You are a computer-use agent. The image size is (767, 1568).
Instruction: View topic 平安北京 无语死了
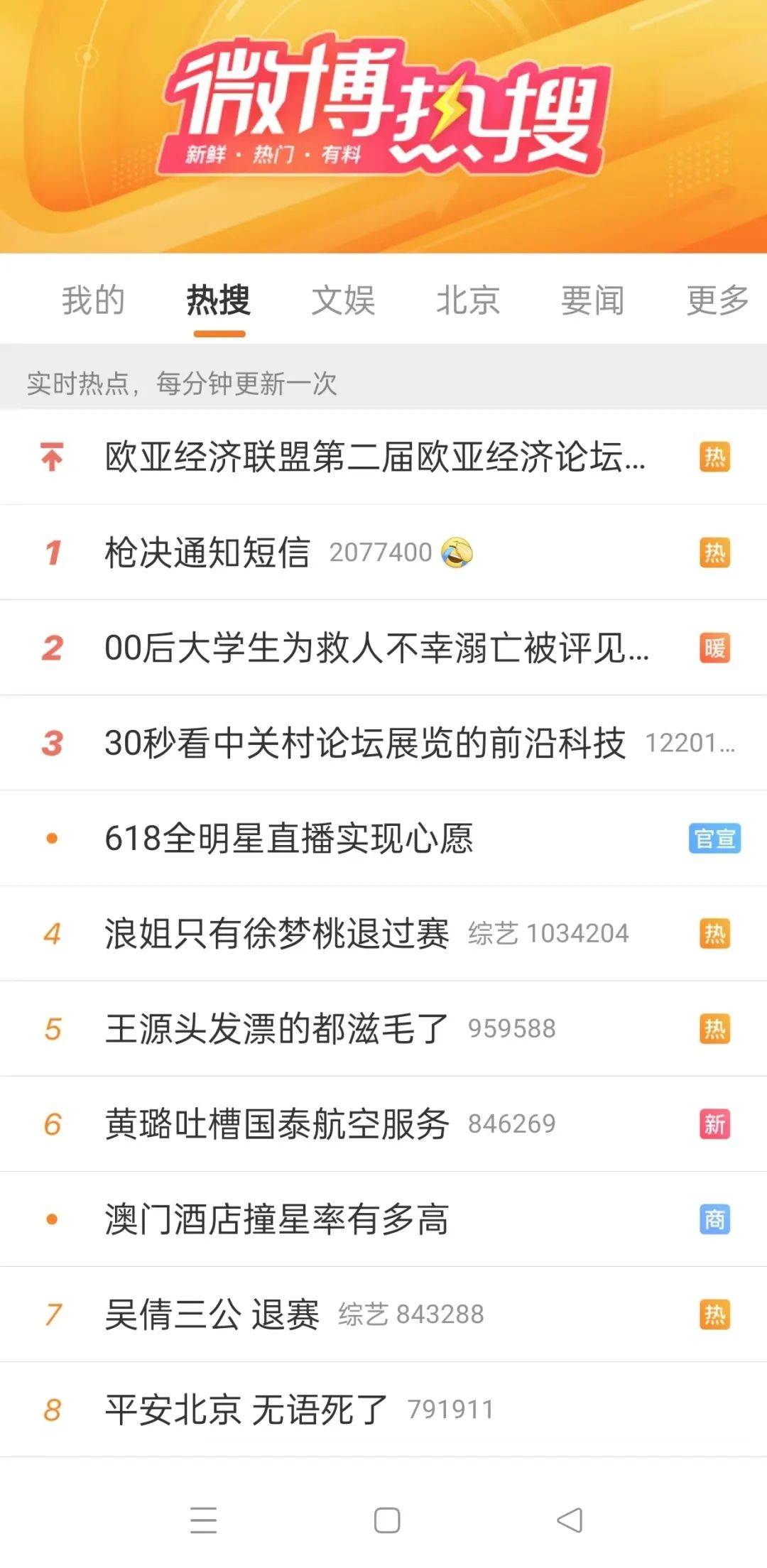pyautogui.click(x=246, y=1410)
